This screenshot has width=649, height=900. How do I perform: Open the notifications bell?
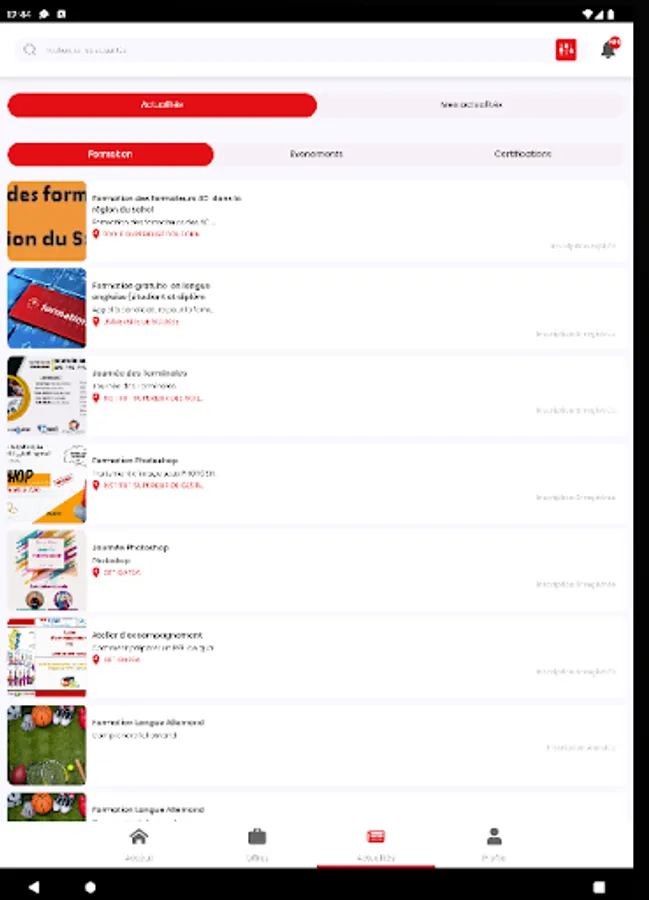tap(609, 49)
